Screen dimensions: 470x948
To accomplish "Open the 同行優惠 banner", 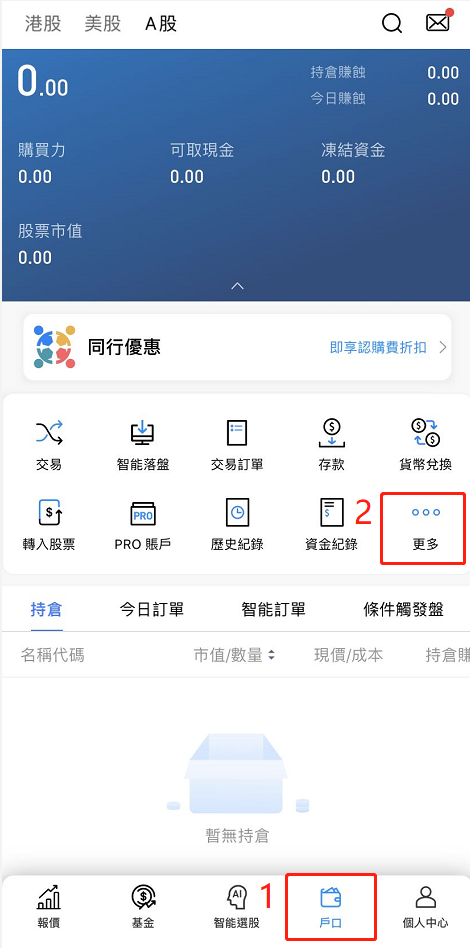I will (x=238, y=347).
